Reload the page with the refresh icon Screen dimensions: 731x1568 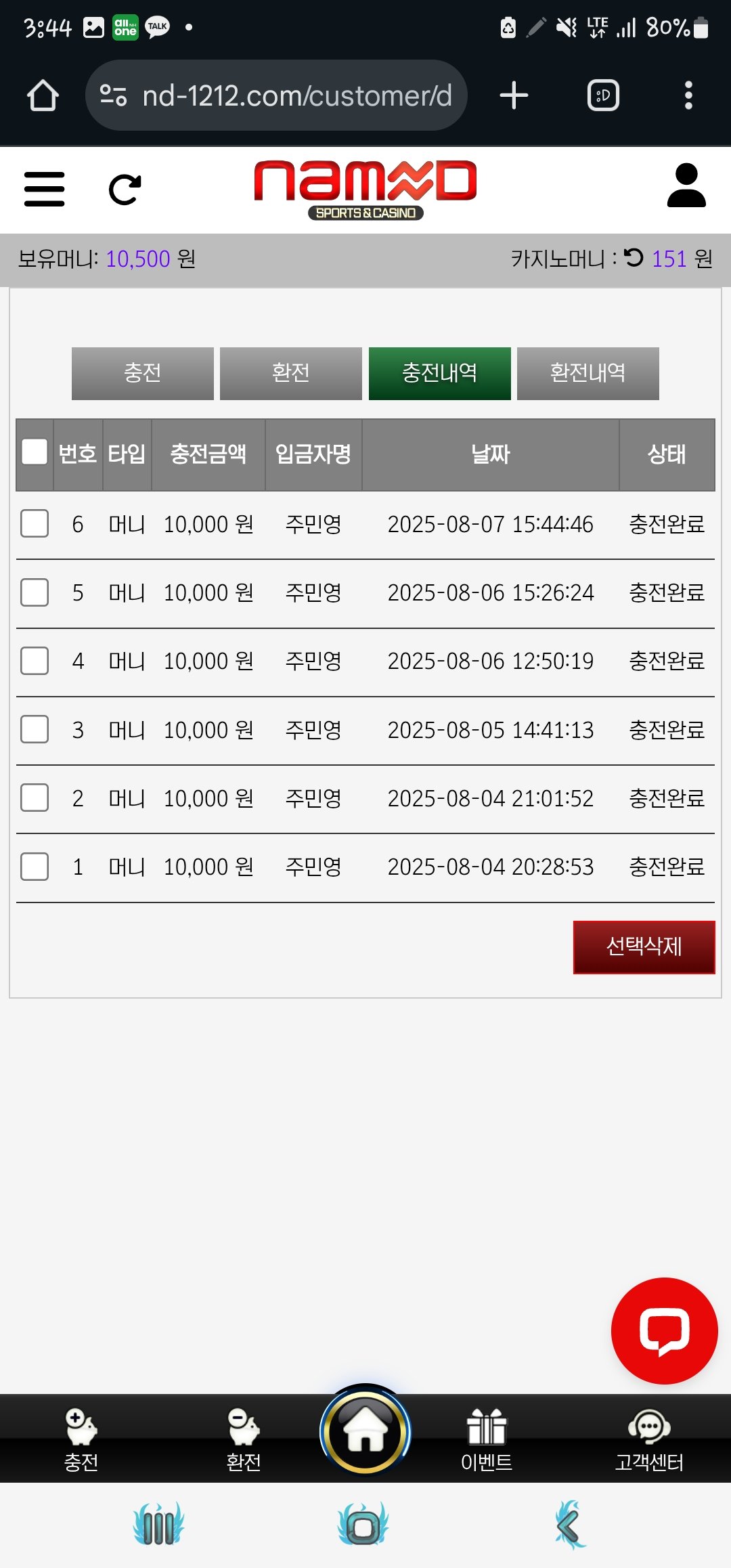pos(125,190)
